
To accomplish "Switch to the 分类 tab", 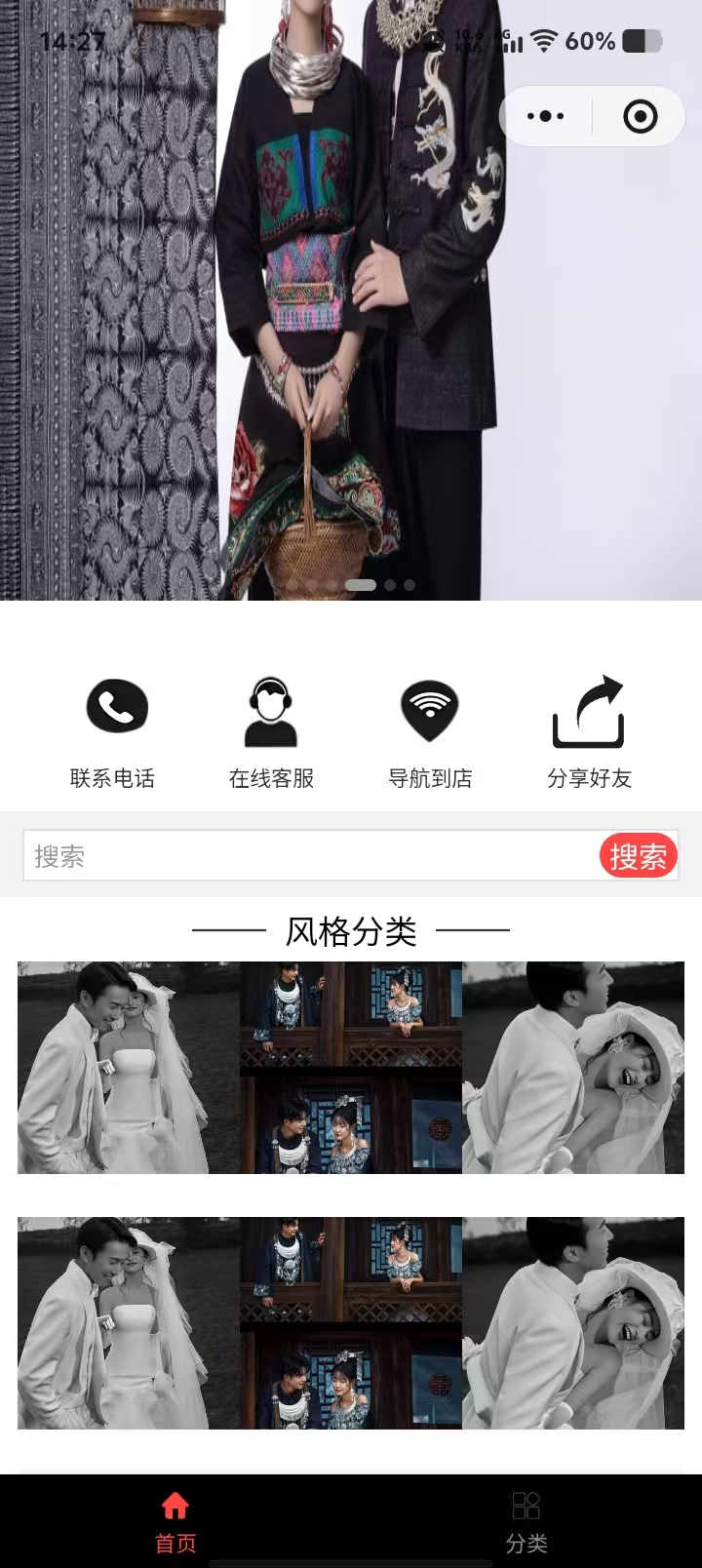I will click(526, 1521).
